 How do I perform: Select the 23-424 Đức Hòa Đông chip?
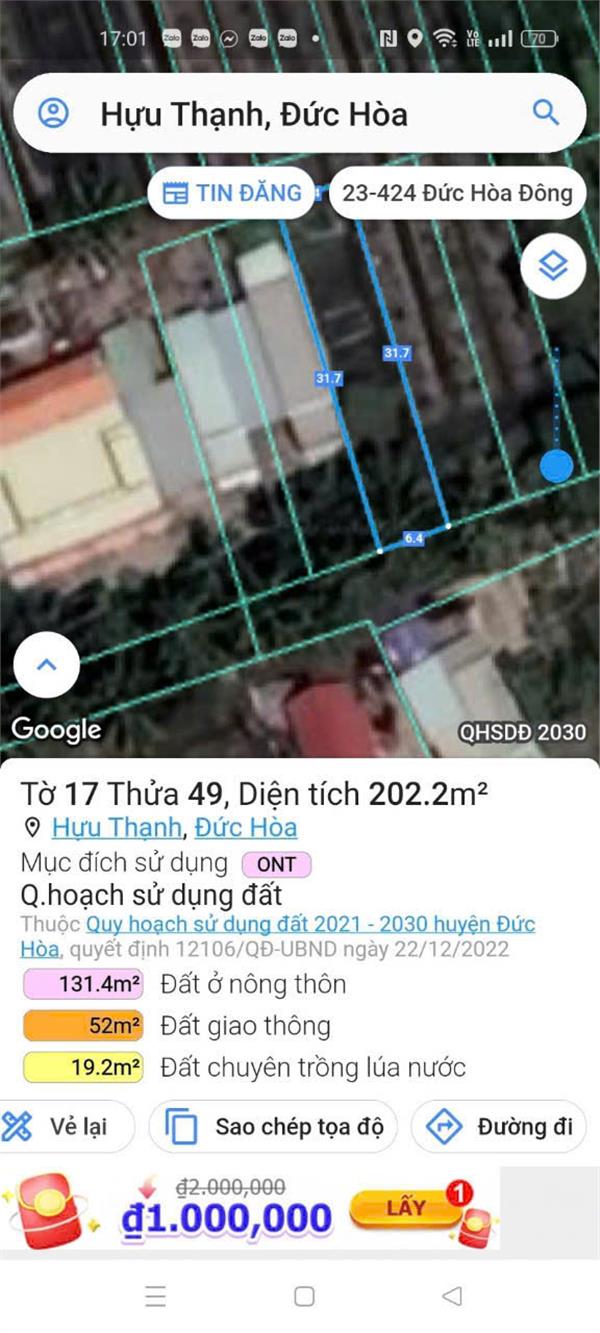457,193
